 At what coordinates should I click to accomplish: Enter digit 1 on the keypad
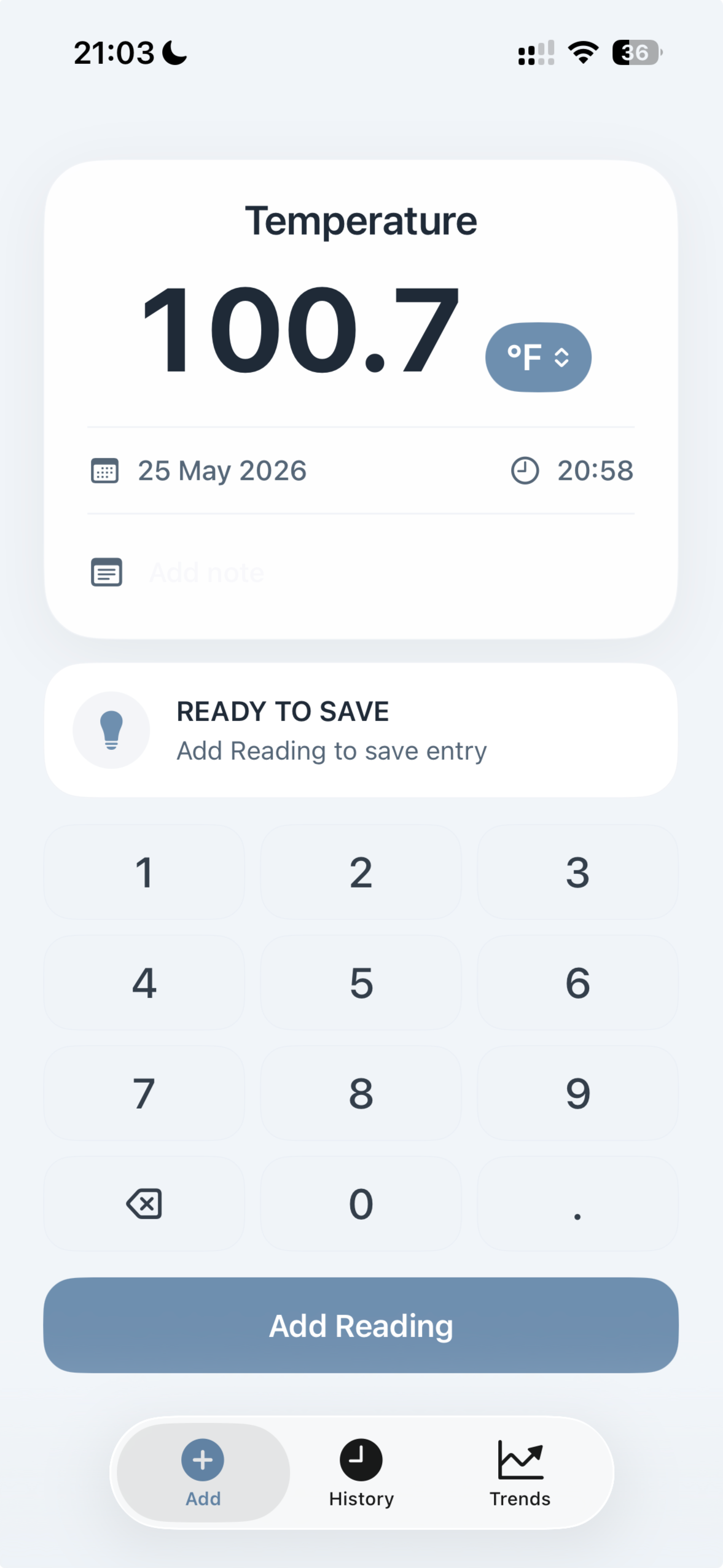tap(144, 872)
